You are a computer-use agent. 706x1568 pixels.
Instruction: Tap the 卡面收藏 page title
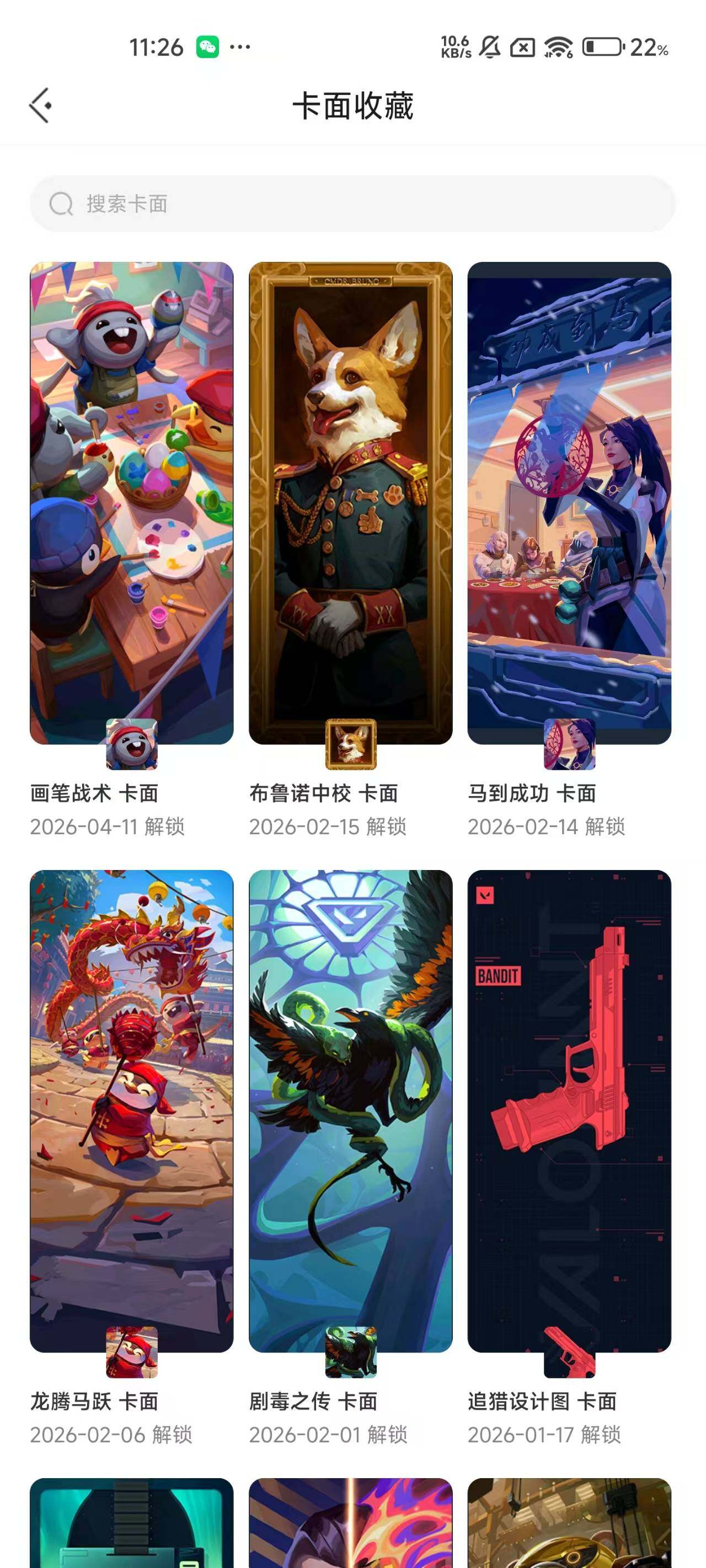point(352,104)
